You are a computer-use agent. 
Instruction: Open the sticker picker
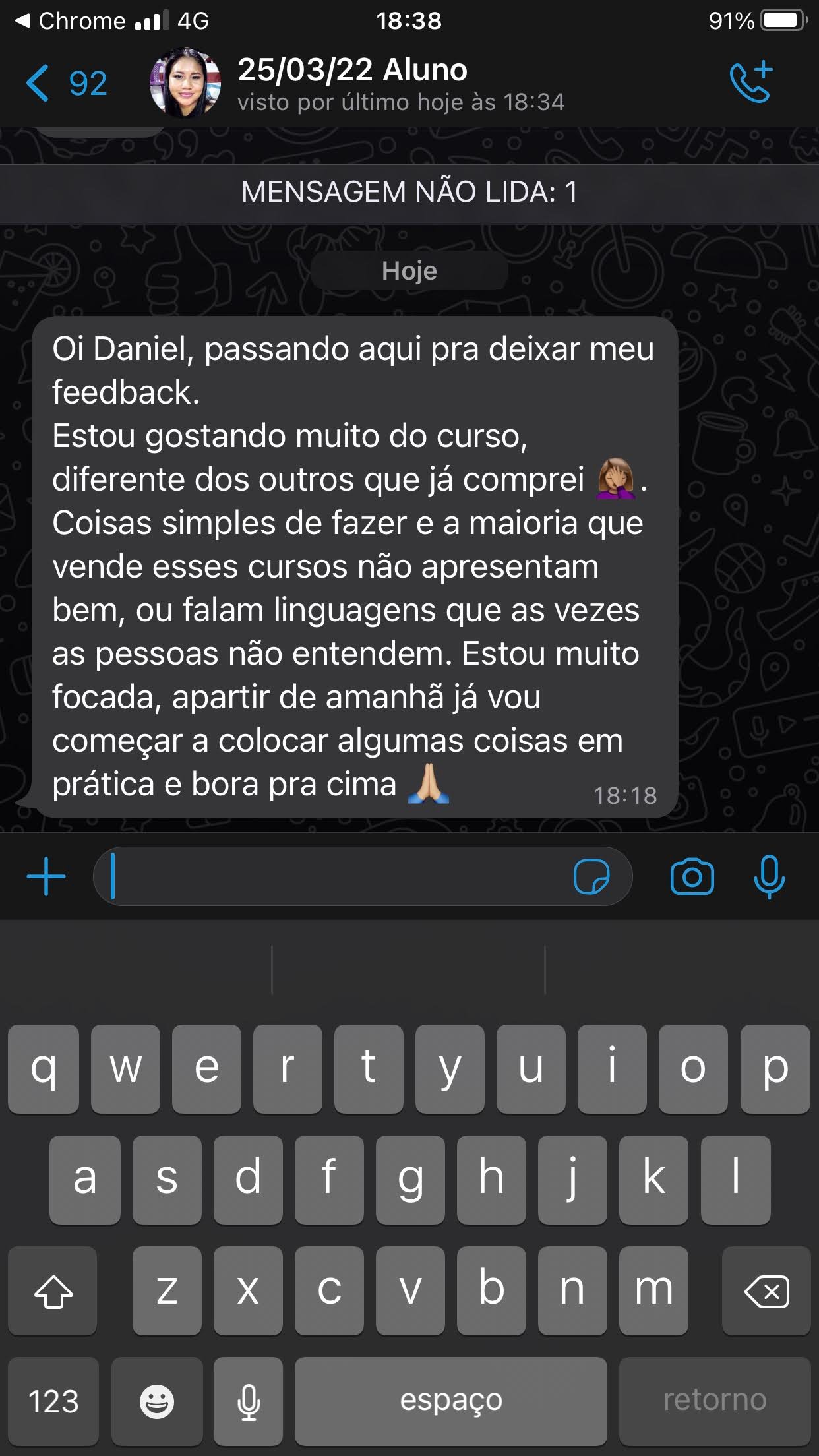591,876
